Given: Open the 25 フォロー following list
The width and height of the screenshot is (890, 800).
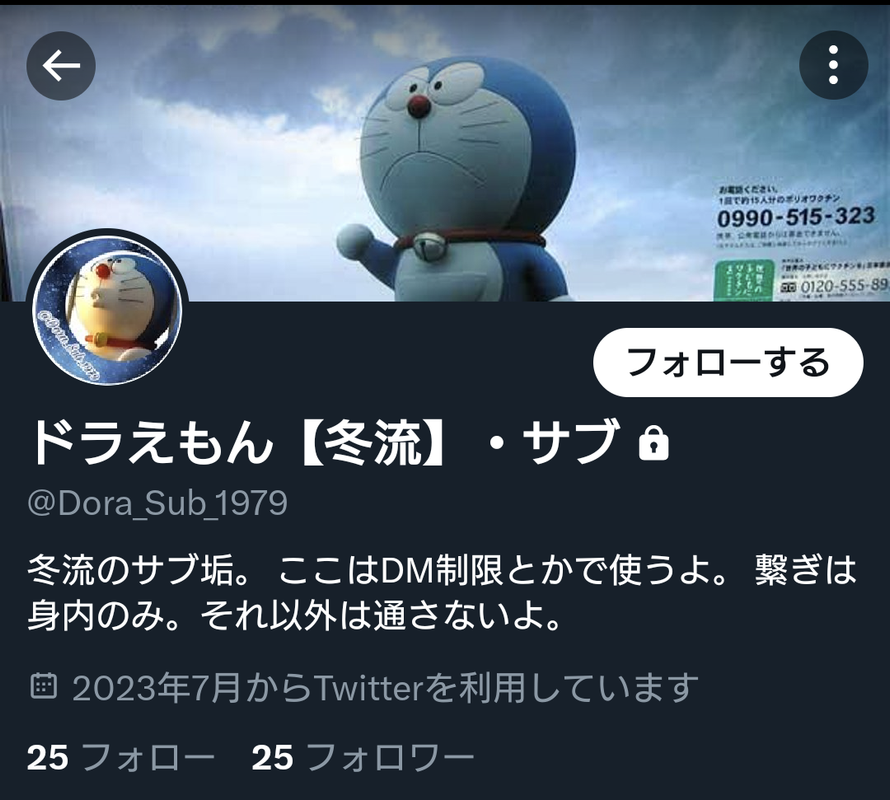Looking at the screenshot, I should tap(121, 757).
